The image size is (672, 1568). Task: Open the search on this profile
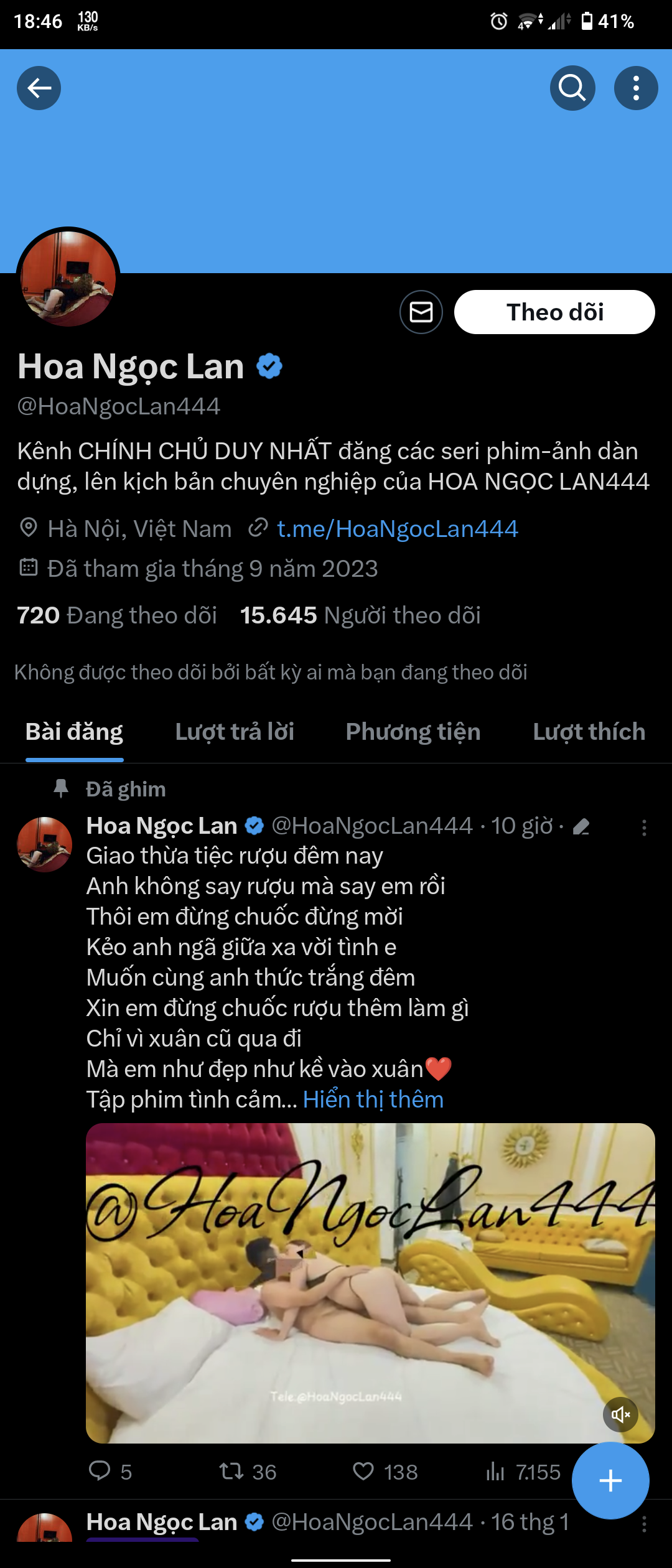tap(572, 88)
